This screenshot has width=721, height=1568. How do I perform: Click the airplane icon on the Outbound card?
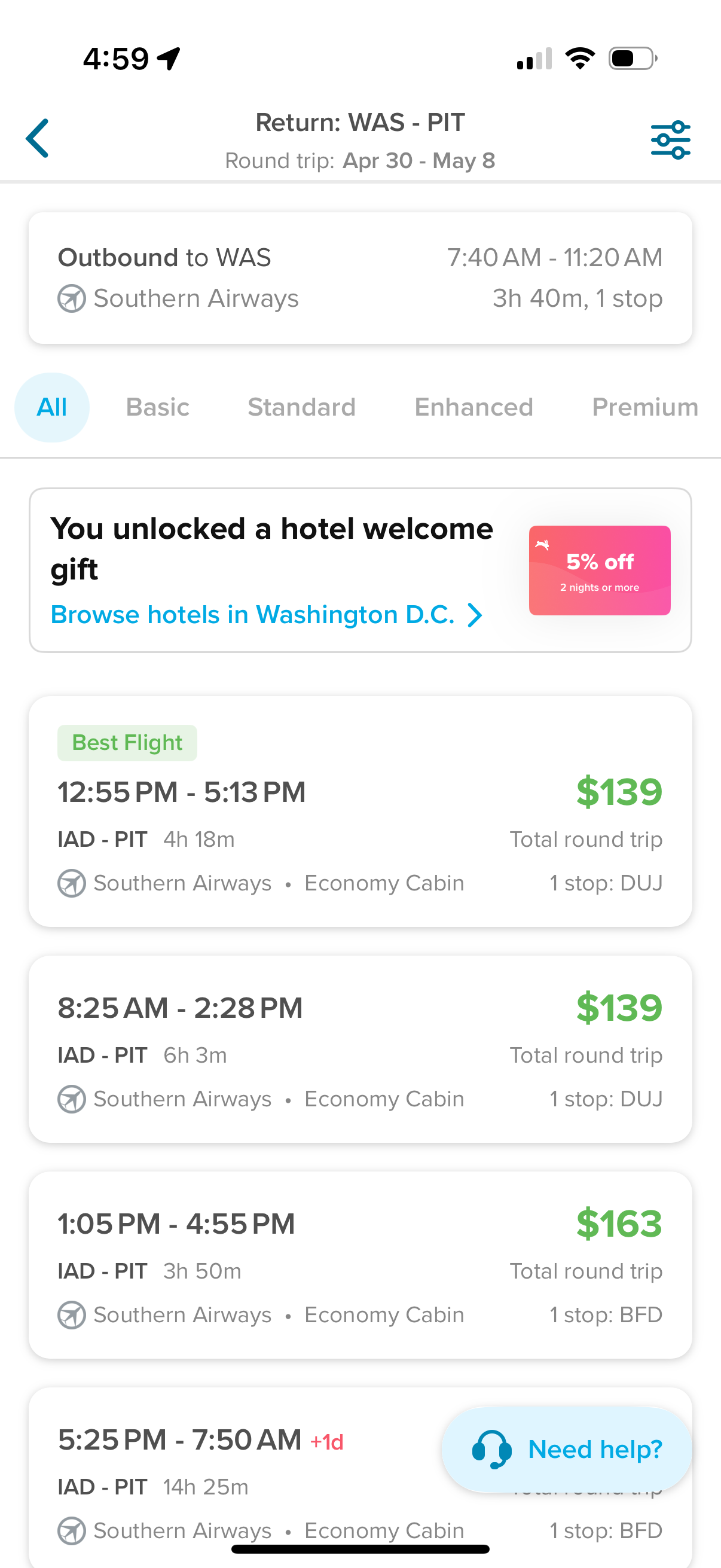tap(71, 298)
